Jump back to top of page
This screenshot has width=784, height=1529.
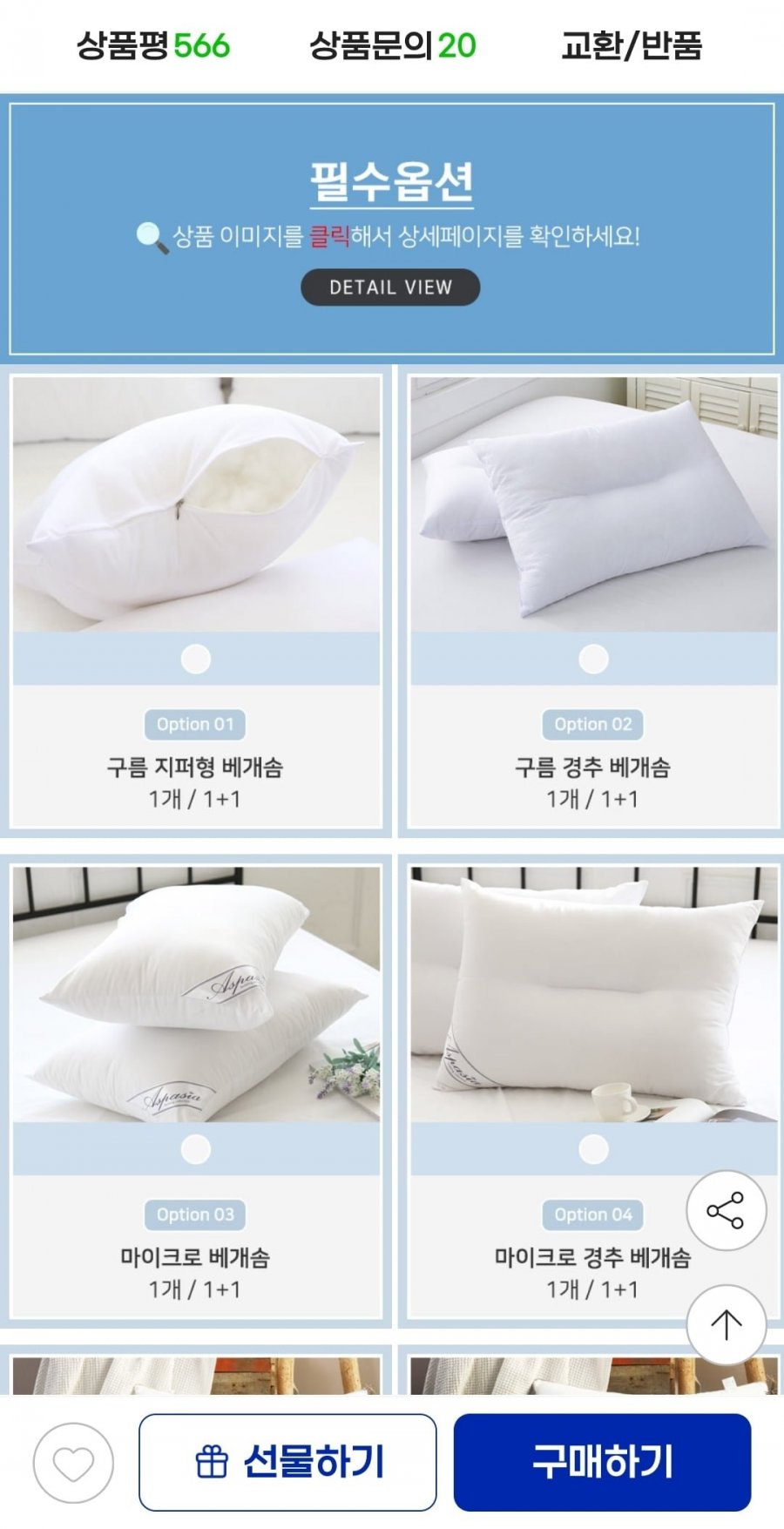[726, 1324]
